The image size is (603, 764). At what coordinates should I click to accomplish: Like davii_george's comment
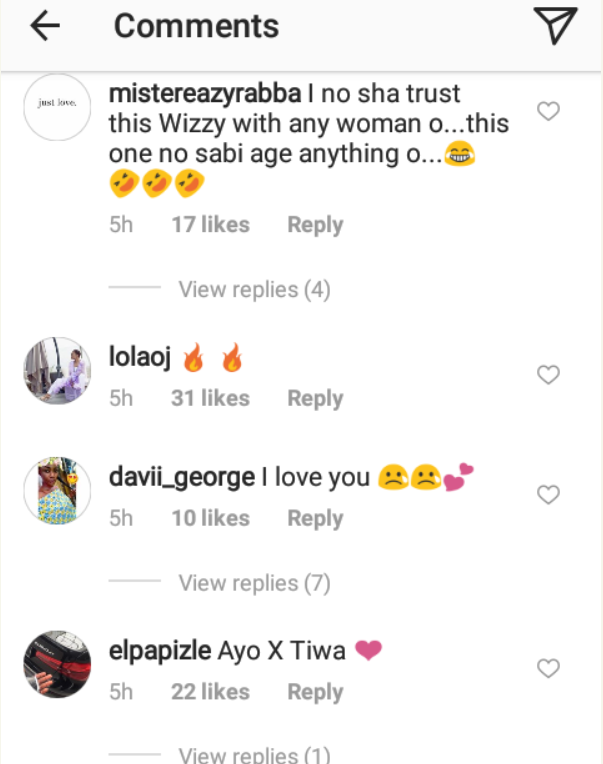coord(548,495)
